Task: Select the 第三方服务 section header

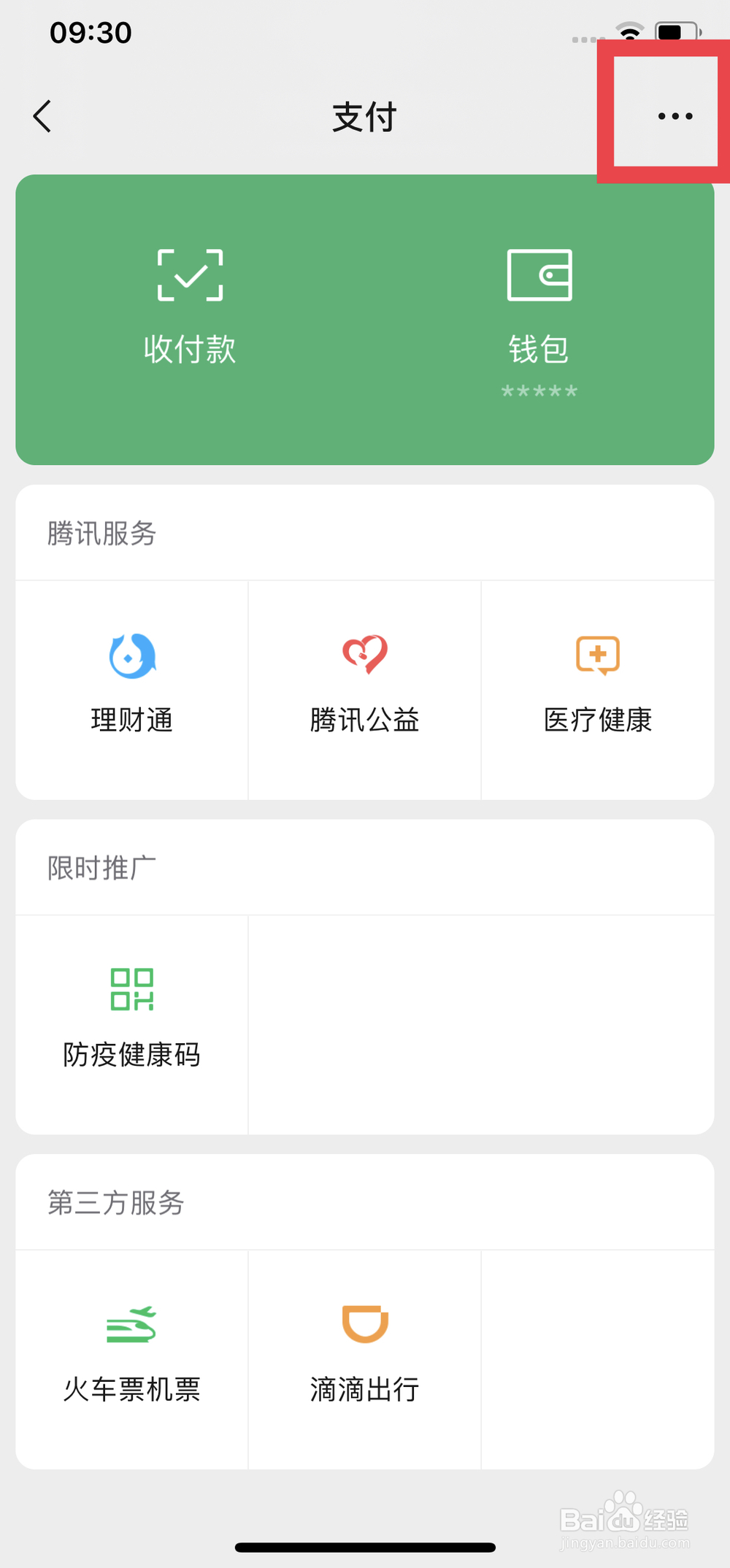Action: tap(115, 1204)
